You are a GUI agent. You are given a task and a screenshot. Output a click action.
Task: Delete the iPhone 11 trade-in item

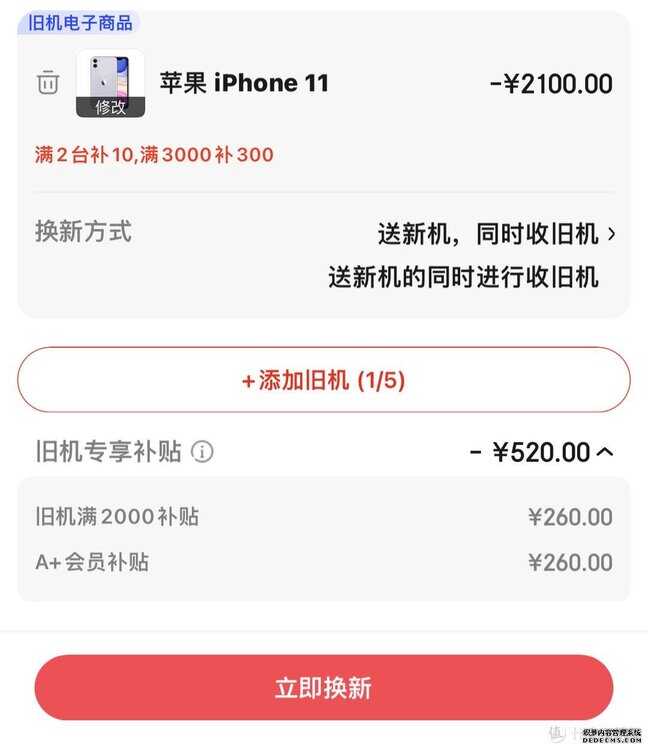pyautogui.click(x=48, y=82)
